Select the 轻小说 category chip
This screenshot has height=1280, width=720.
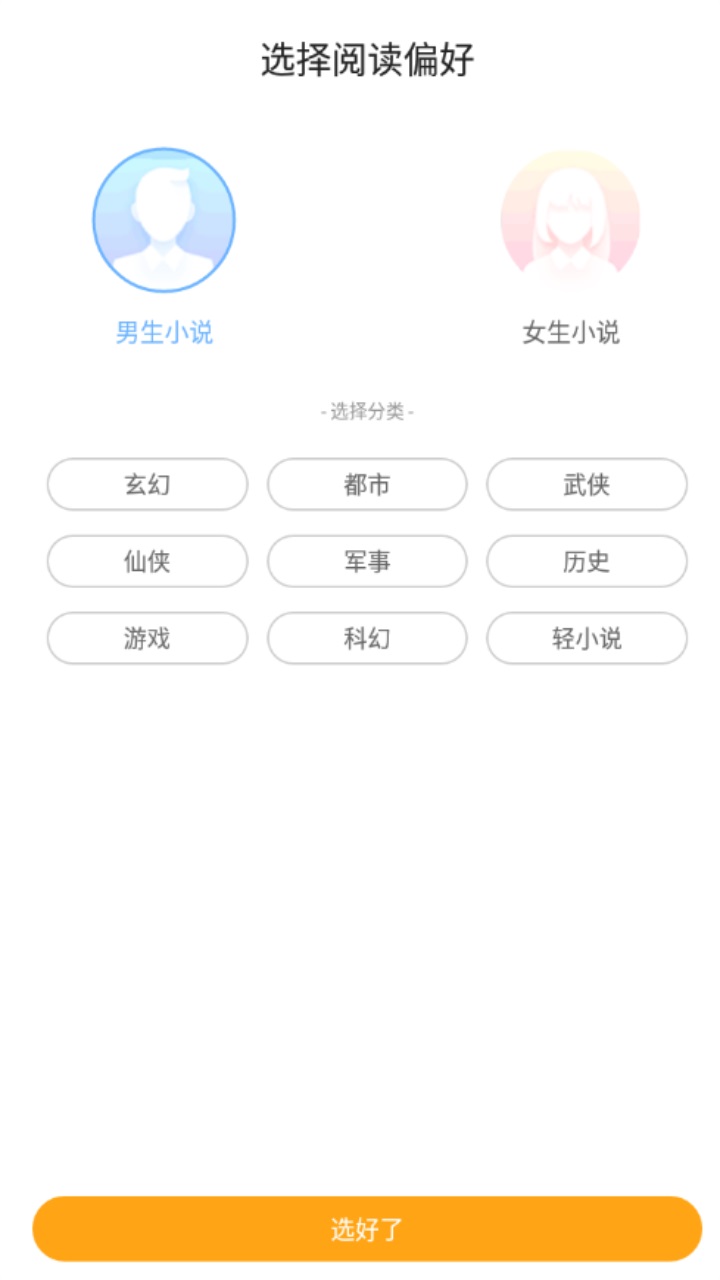pyautogui.click(x=586, y=638)
